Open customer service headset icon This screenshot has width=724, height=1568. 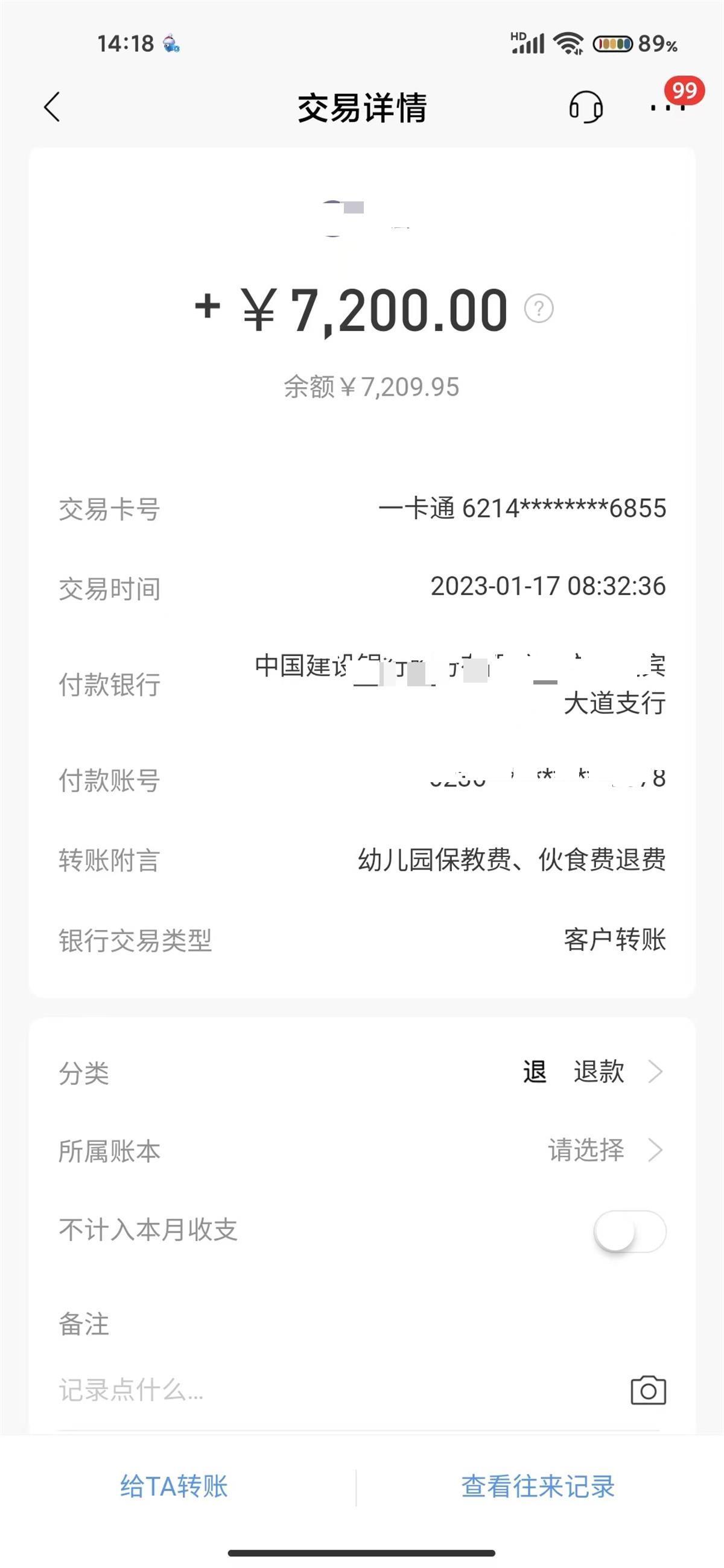[x=585, y=108]
